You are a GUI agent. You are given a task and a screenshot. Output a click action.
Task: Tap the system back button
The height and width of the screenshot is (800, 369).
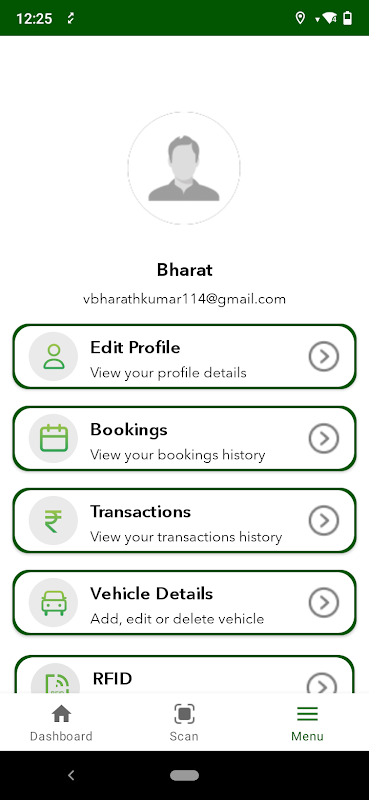click(71, 776)
